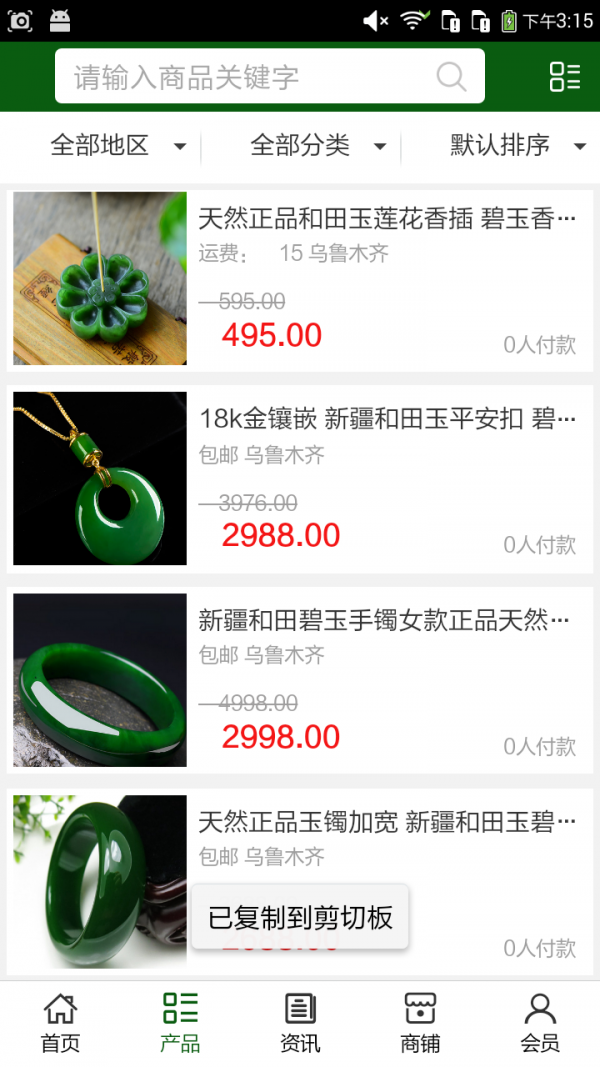Switch to the 商铺 shops tab
The height and width of the screenshot is (1067, 600).
tap(420, 1023)
